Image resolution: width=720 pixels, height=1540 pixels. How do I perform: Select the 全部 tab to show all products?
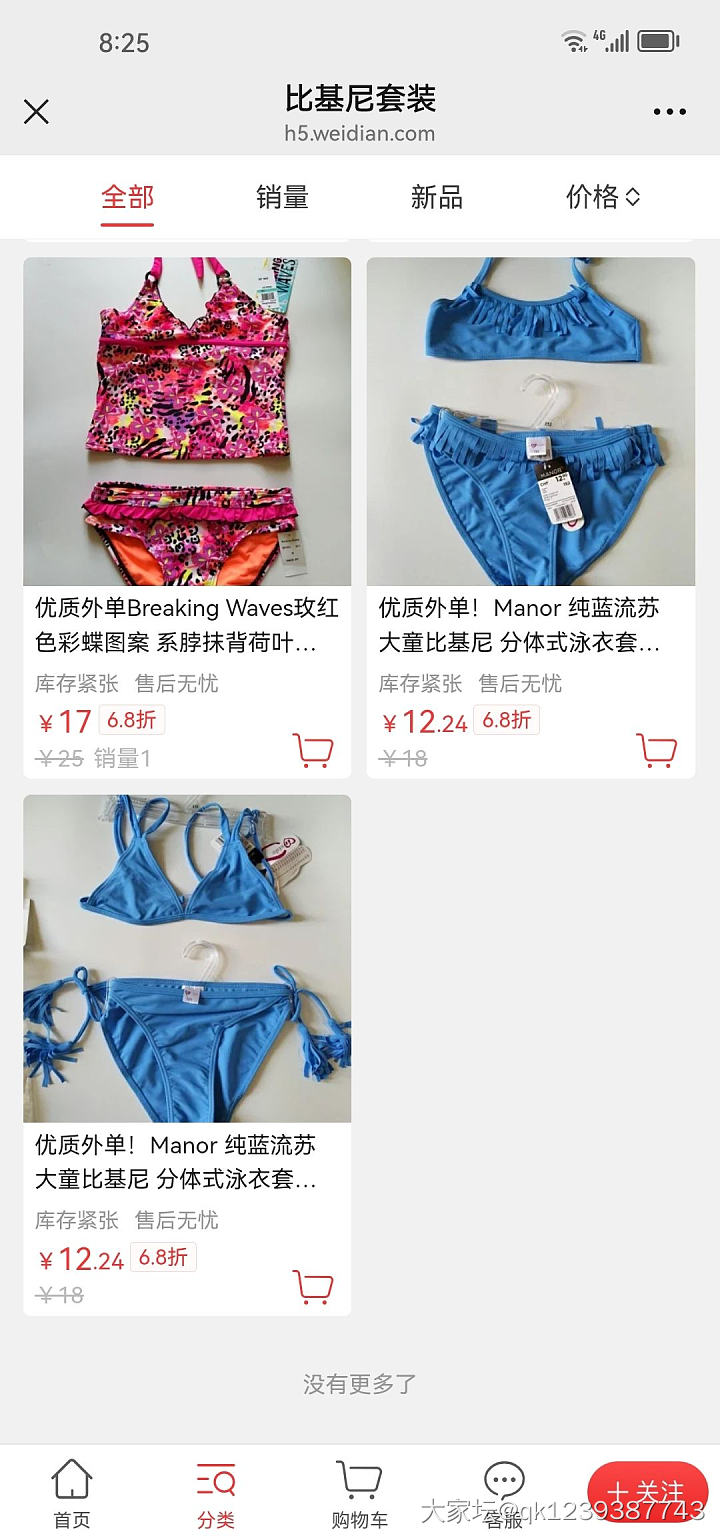(126, 197)
